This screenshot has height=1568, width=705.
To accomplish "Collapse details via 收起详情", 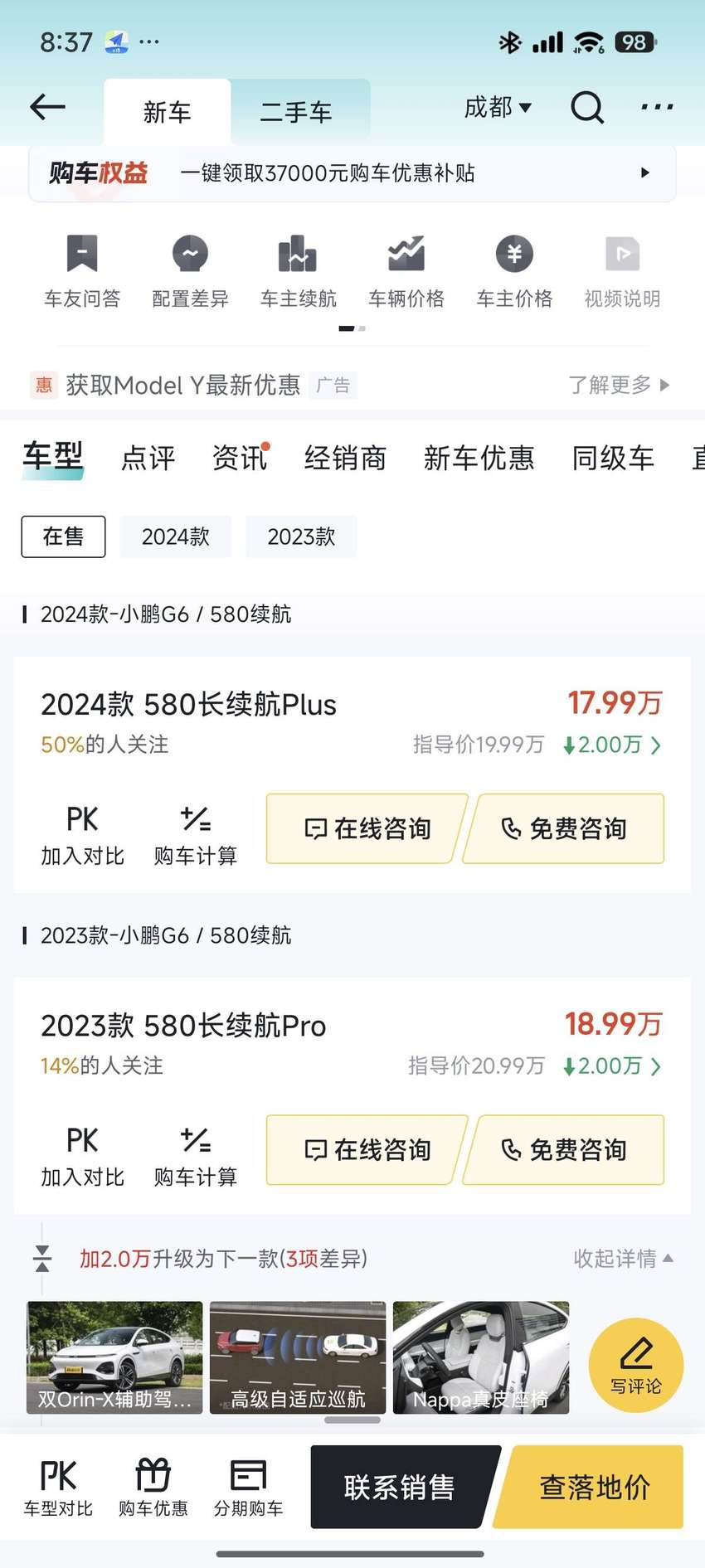I will click(624, 1259).
